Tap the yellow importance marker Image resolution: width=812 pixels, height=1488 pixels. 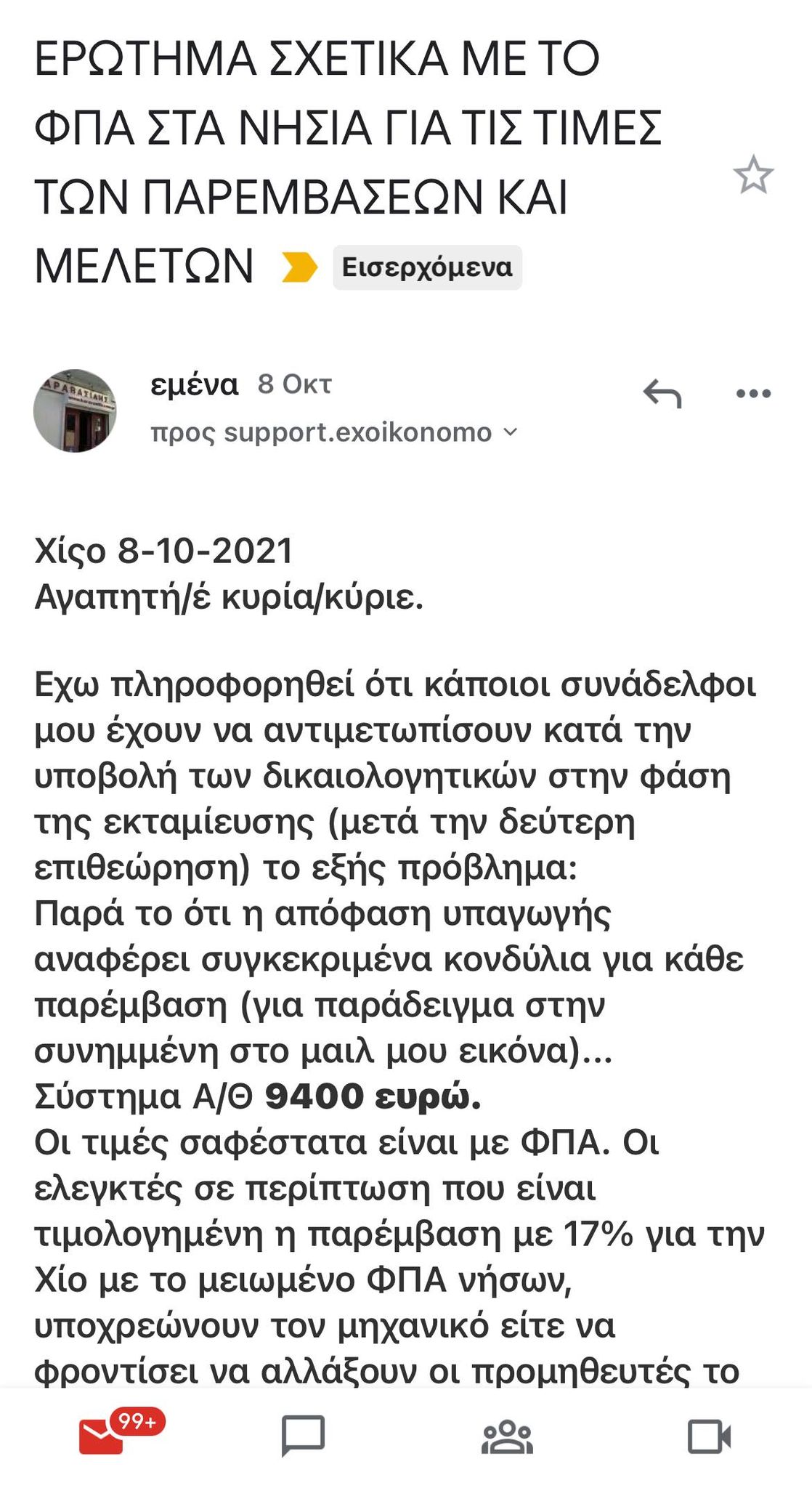[300, 267]
